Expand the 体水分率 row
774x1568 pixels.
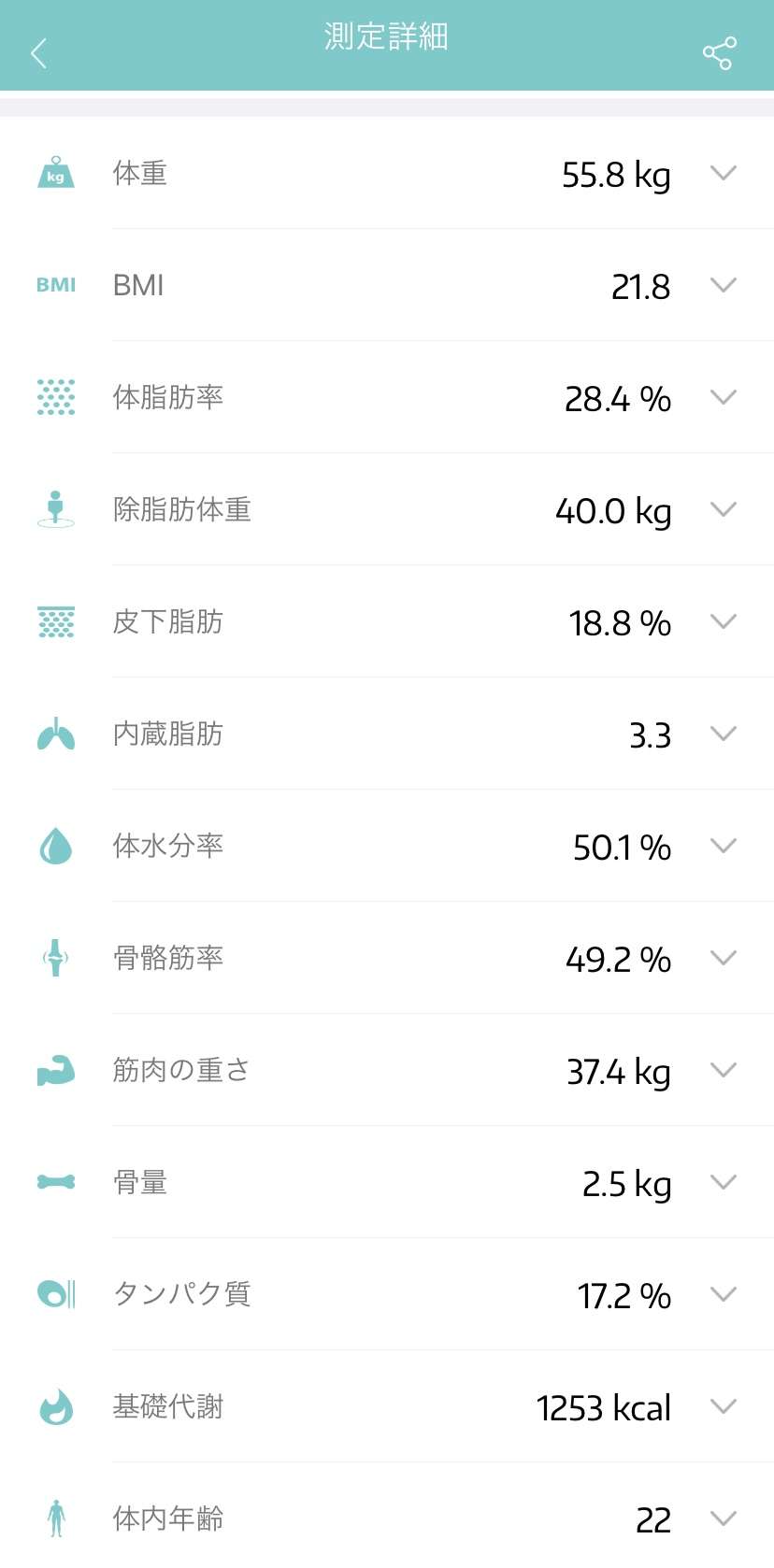pyautogui.click(x=387, y=846)
